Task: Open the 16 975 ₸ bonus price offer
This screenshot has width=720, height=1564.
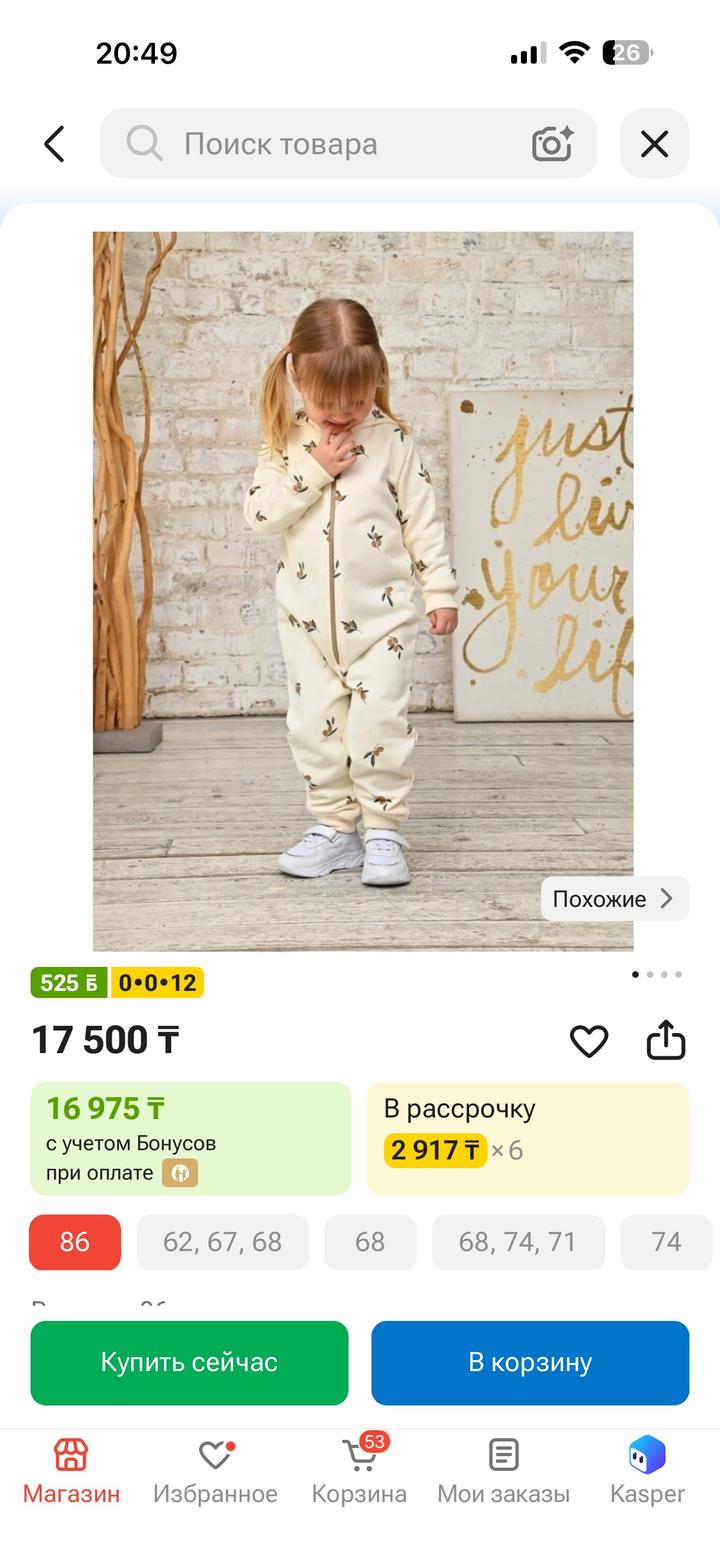Action: [x=191, y=1138]
